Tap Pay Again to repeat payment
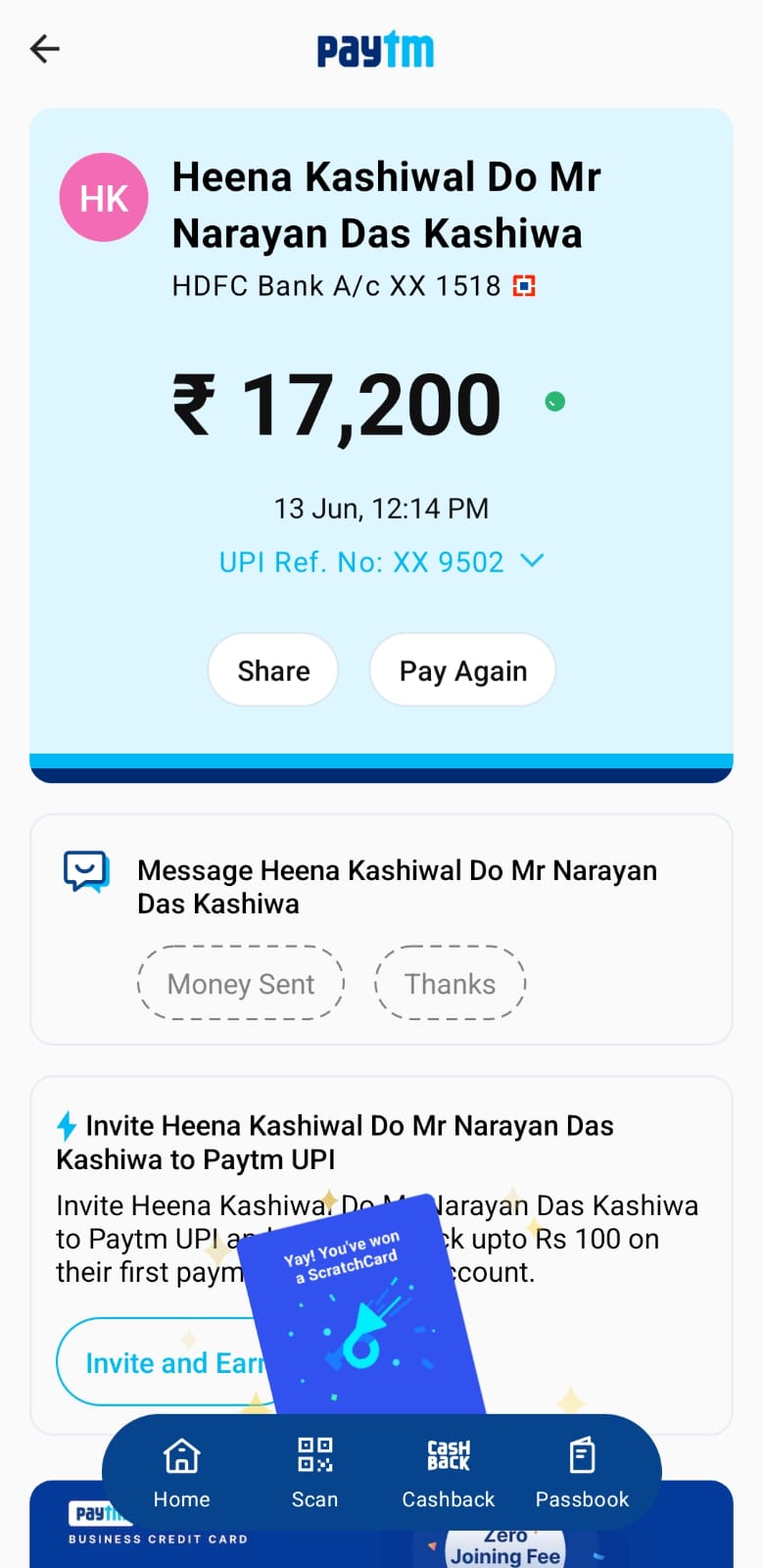The height and width of the screenshot is (1568, 763). coord(462,670)
